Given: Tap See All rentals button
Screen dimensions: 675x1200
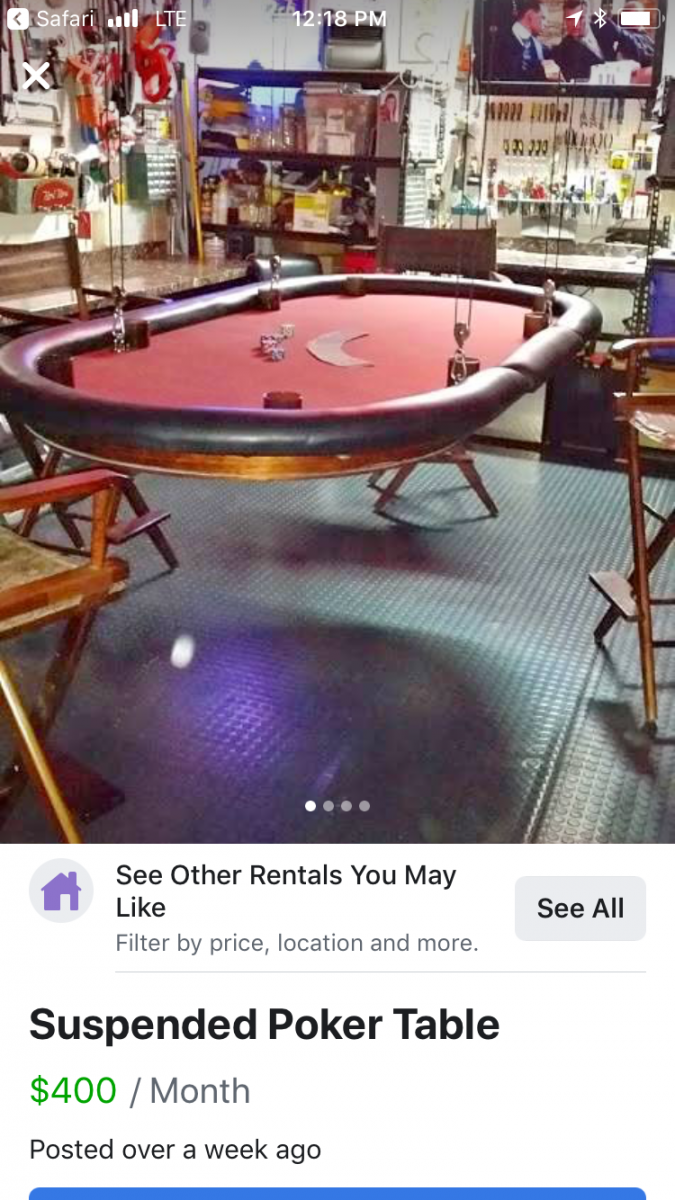Looking at the screenshot, I should point(580,908).
